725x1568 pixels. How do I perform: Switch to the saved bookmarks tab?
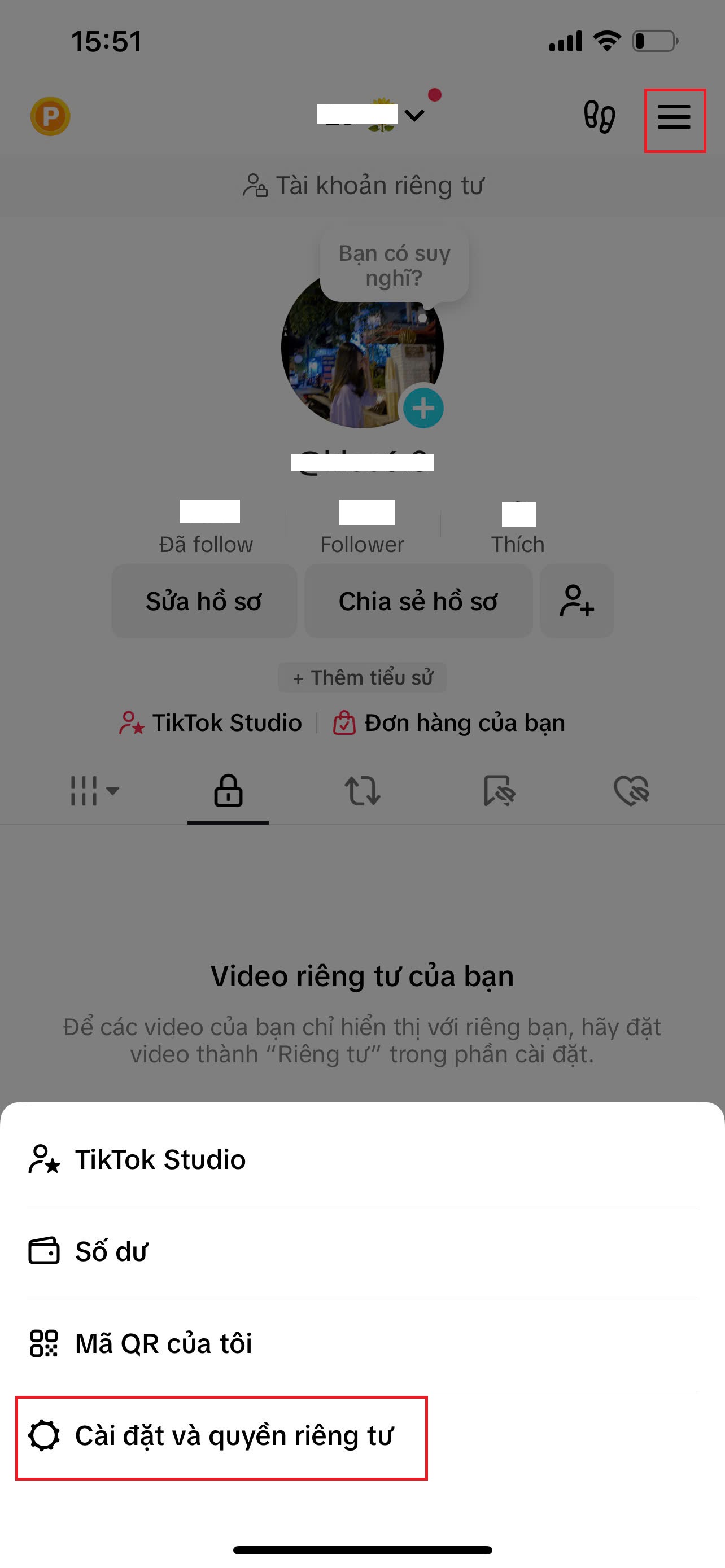pos(499,791)
